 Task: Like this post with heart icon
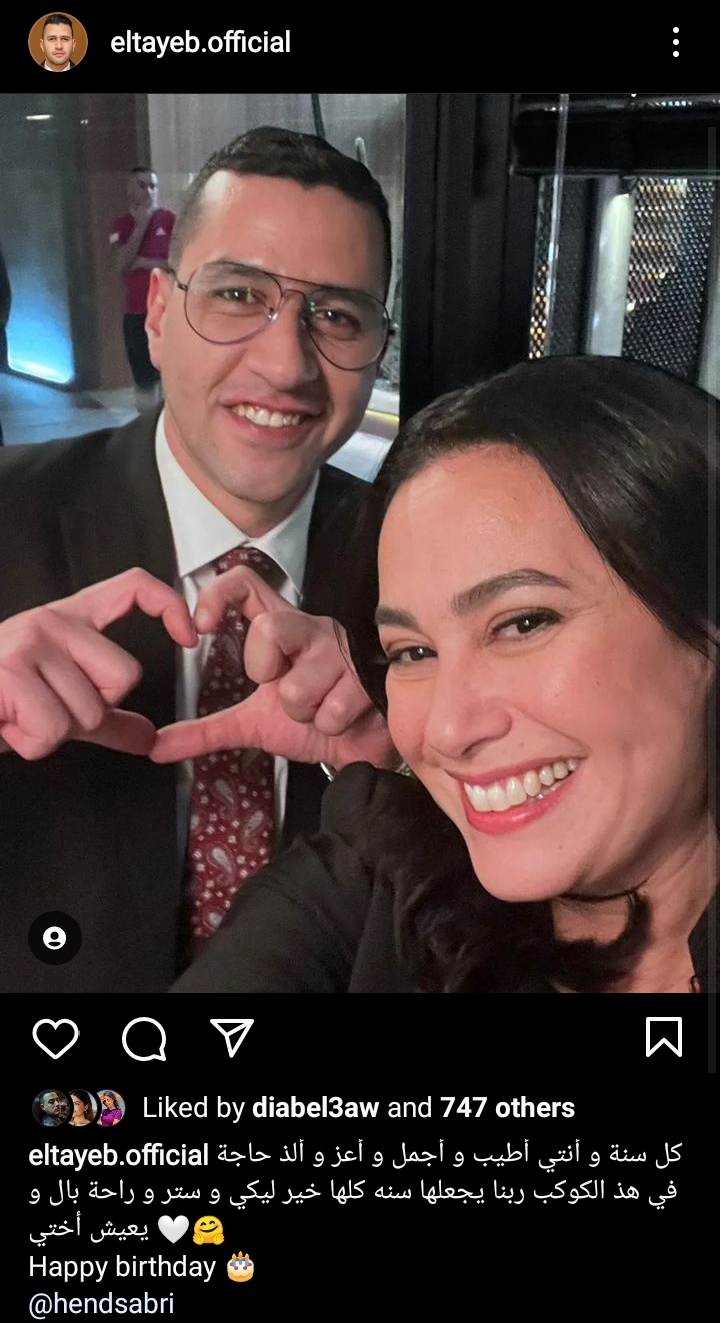coord(55,1038)
